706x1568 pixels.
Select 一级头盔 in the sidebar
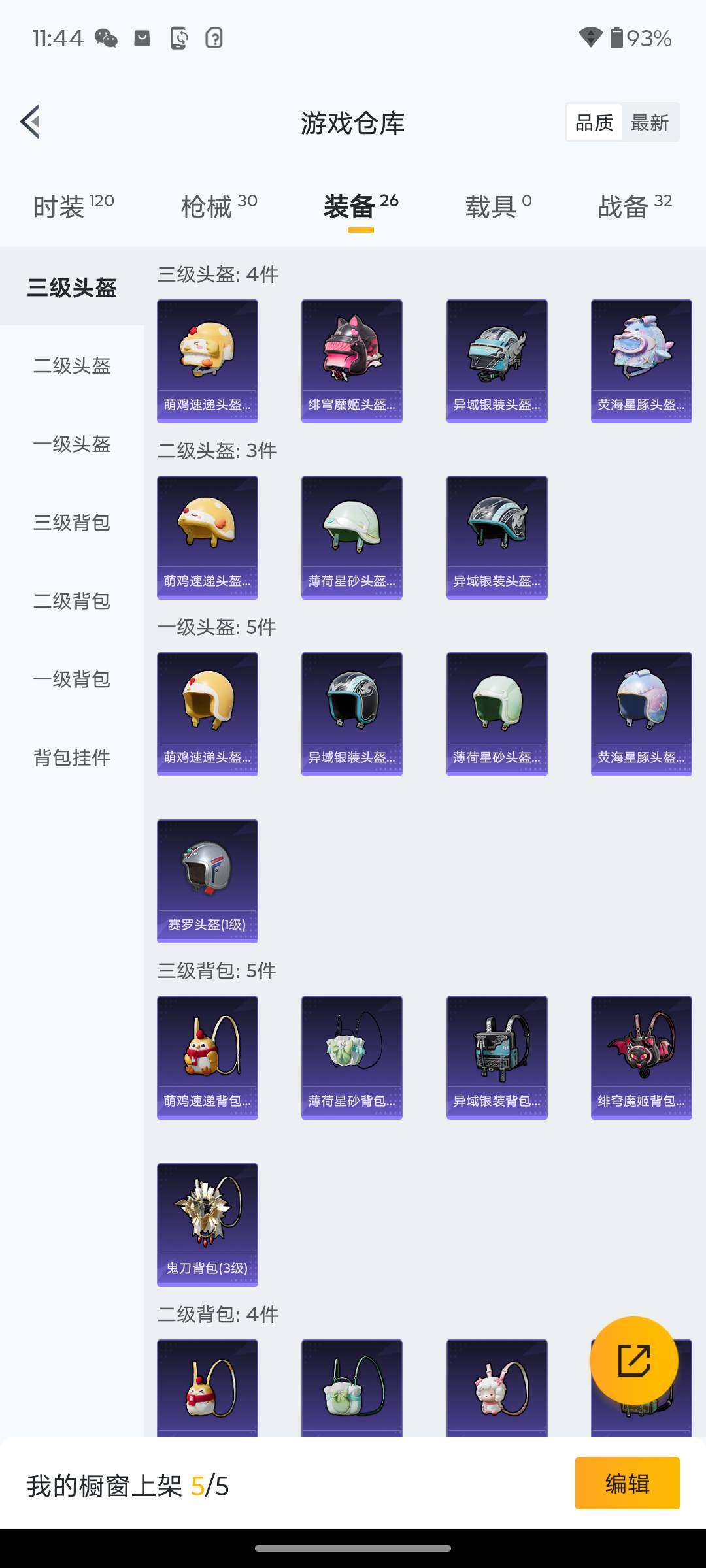72,444
